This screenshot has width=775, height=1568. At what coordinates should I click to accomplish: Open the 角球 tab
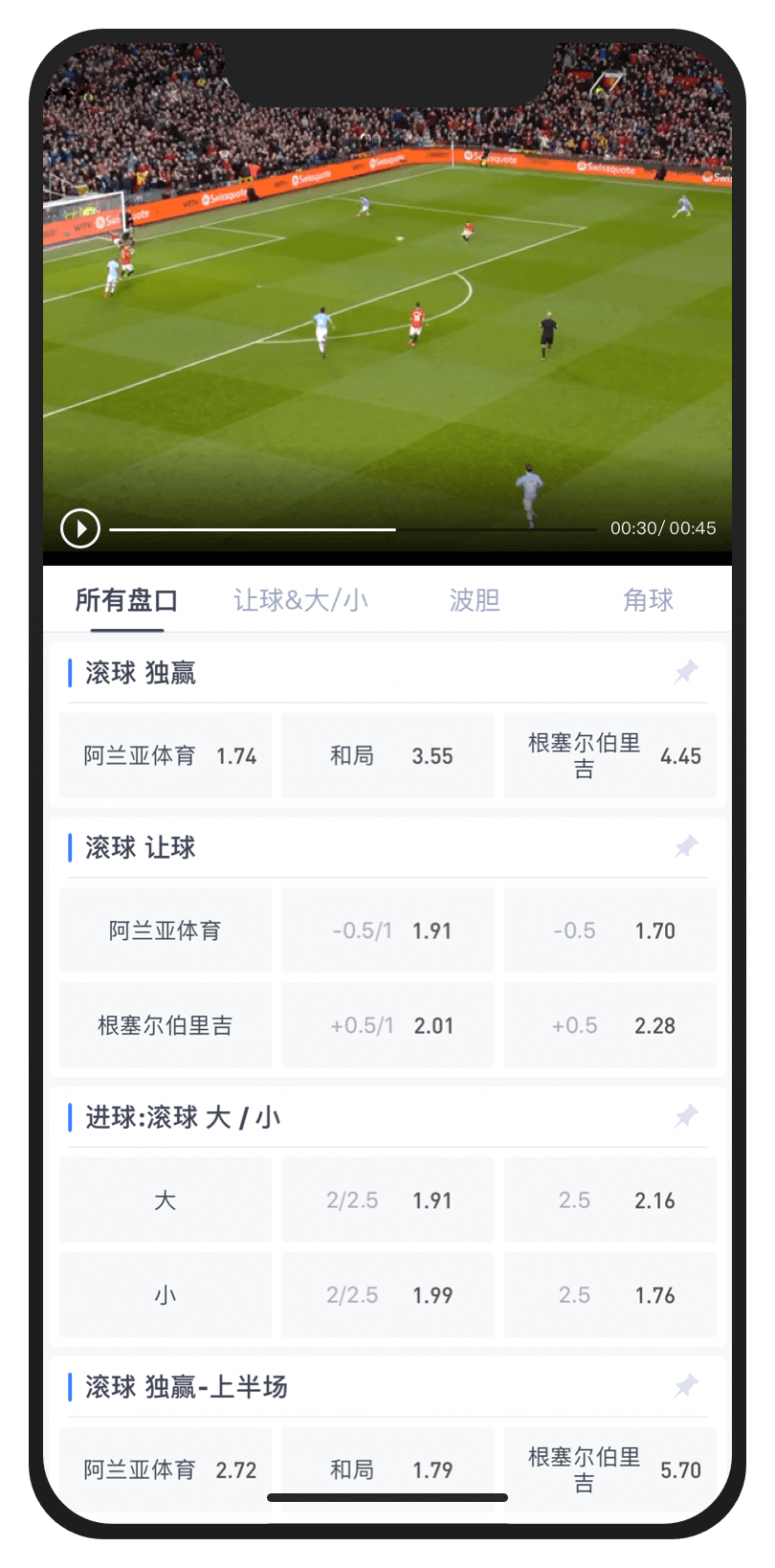[x=647, y=600]
